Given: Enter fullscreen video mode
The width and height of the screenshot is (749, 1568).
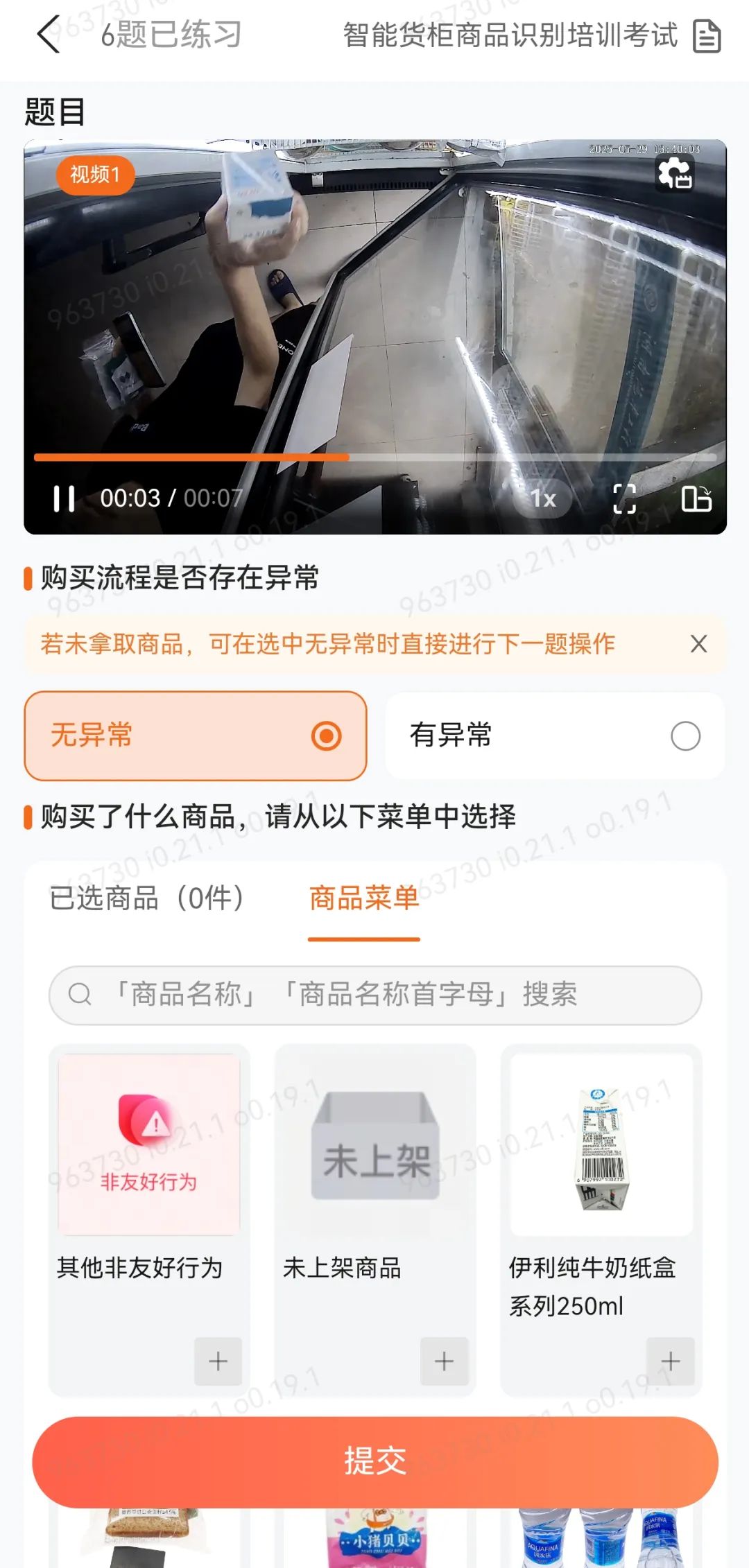Looking at the screenshot, I should click(x=624, y=498).
